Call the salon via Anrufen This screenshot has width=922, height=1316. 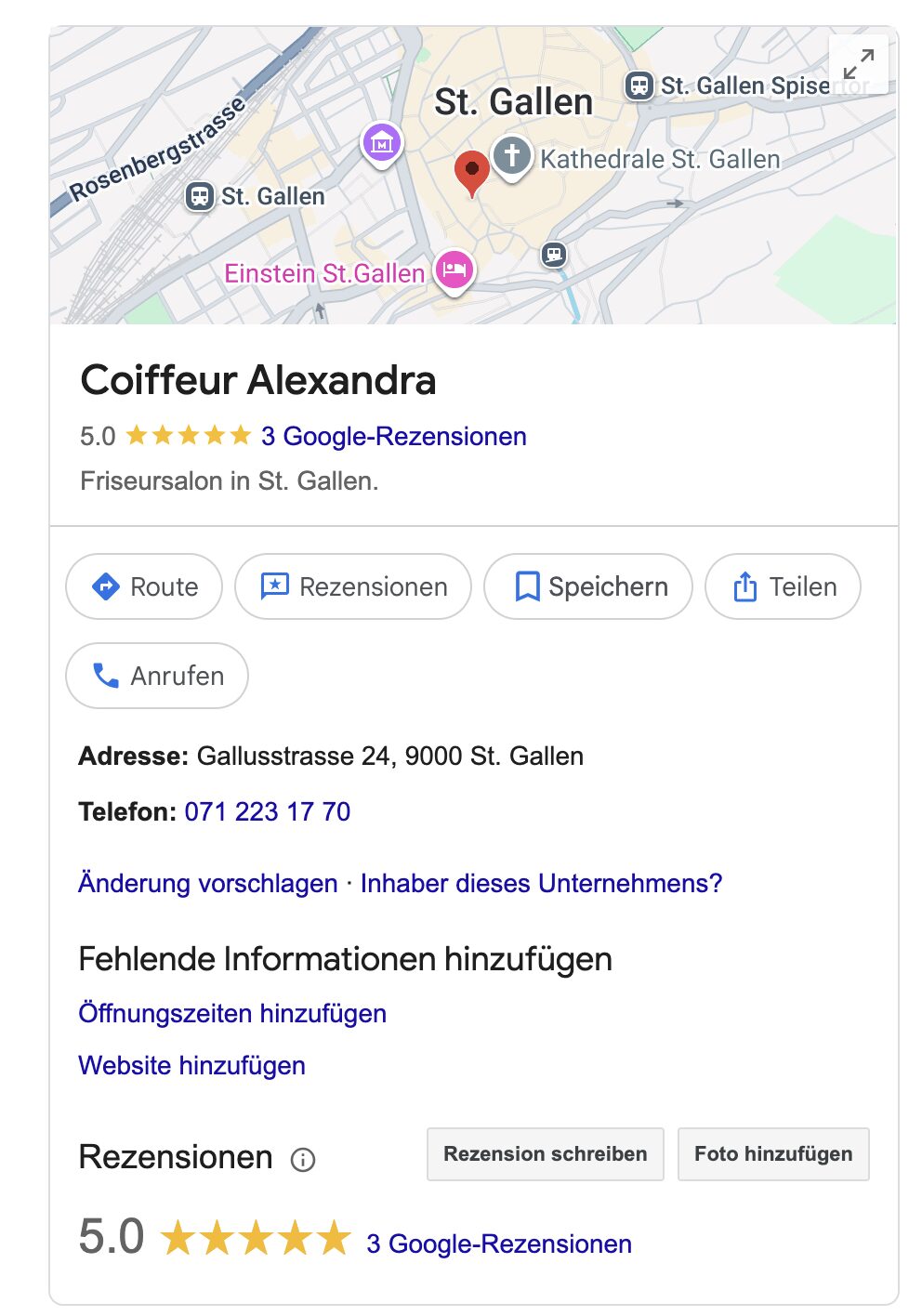tap(157, 676)
